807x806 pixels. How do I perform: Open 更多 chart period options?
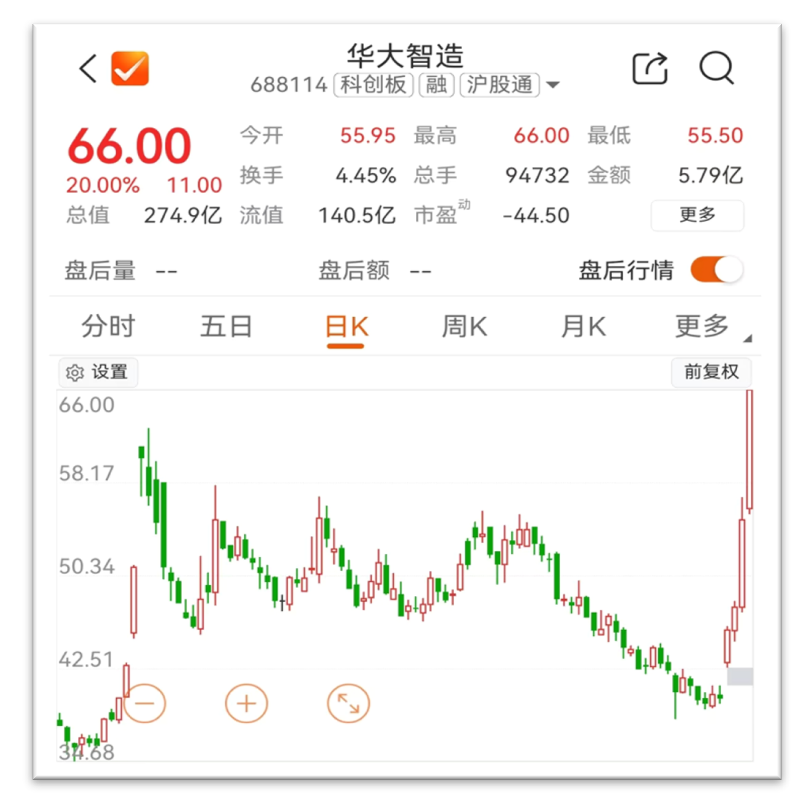point(704,327)
